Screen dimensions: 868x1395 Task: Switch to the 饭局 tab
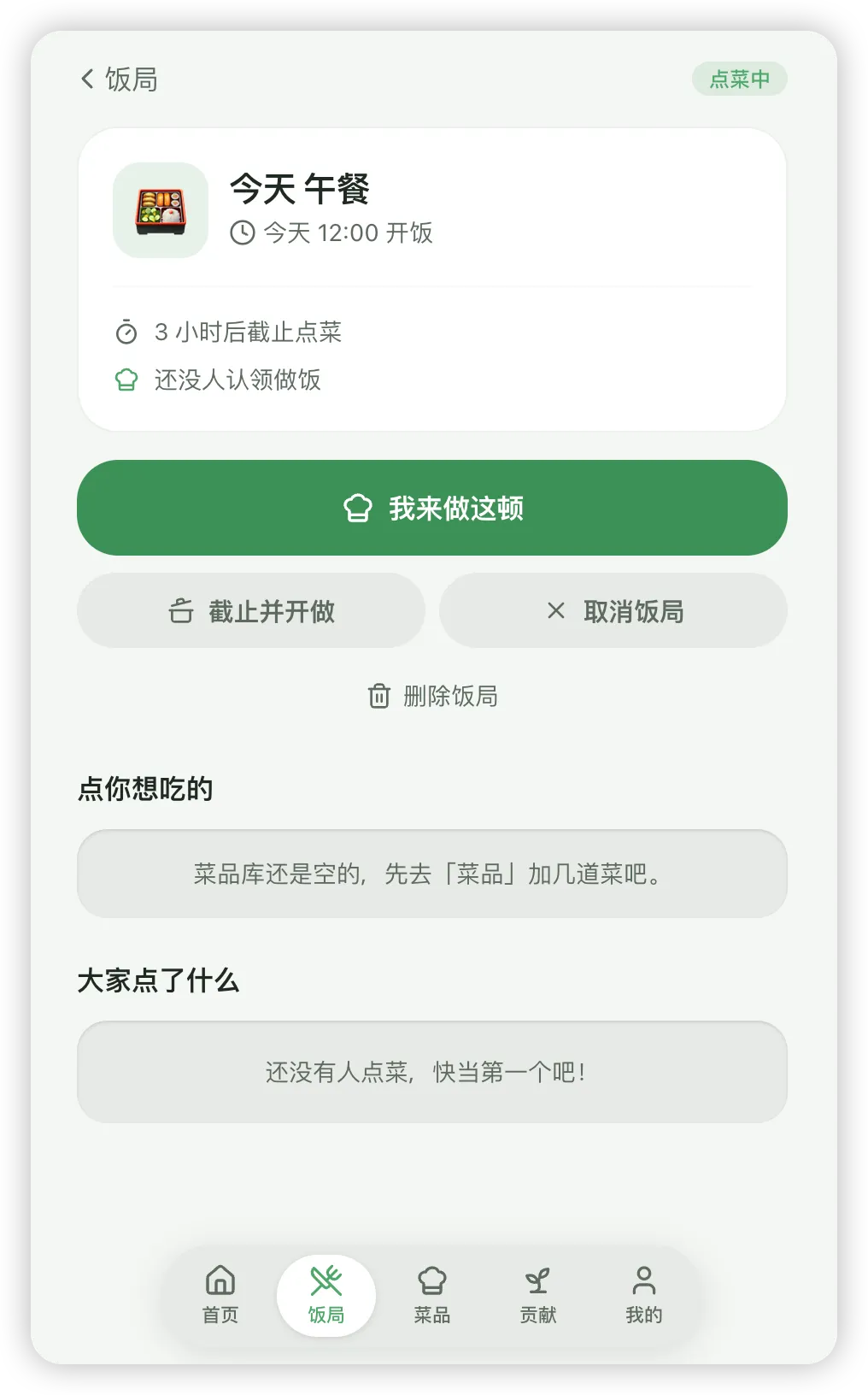coord(326,1295)
